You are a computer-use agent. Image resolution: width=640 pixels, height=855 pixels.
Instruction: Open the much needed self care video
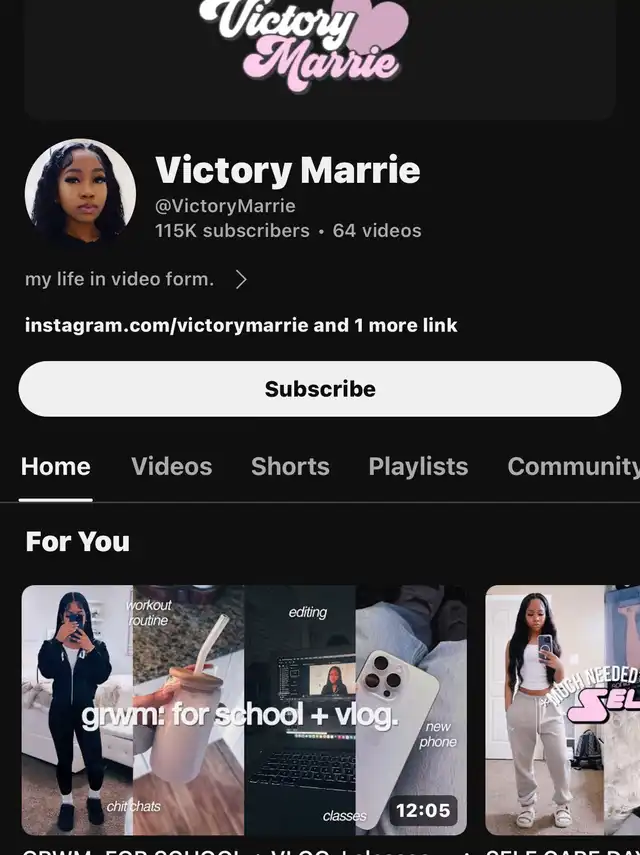[x=562, y=710]
